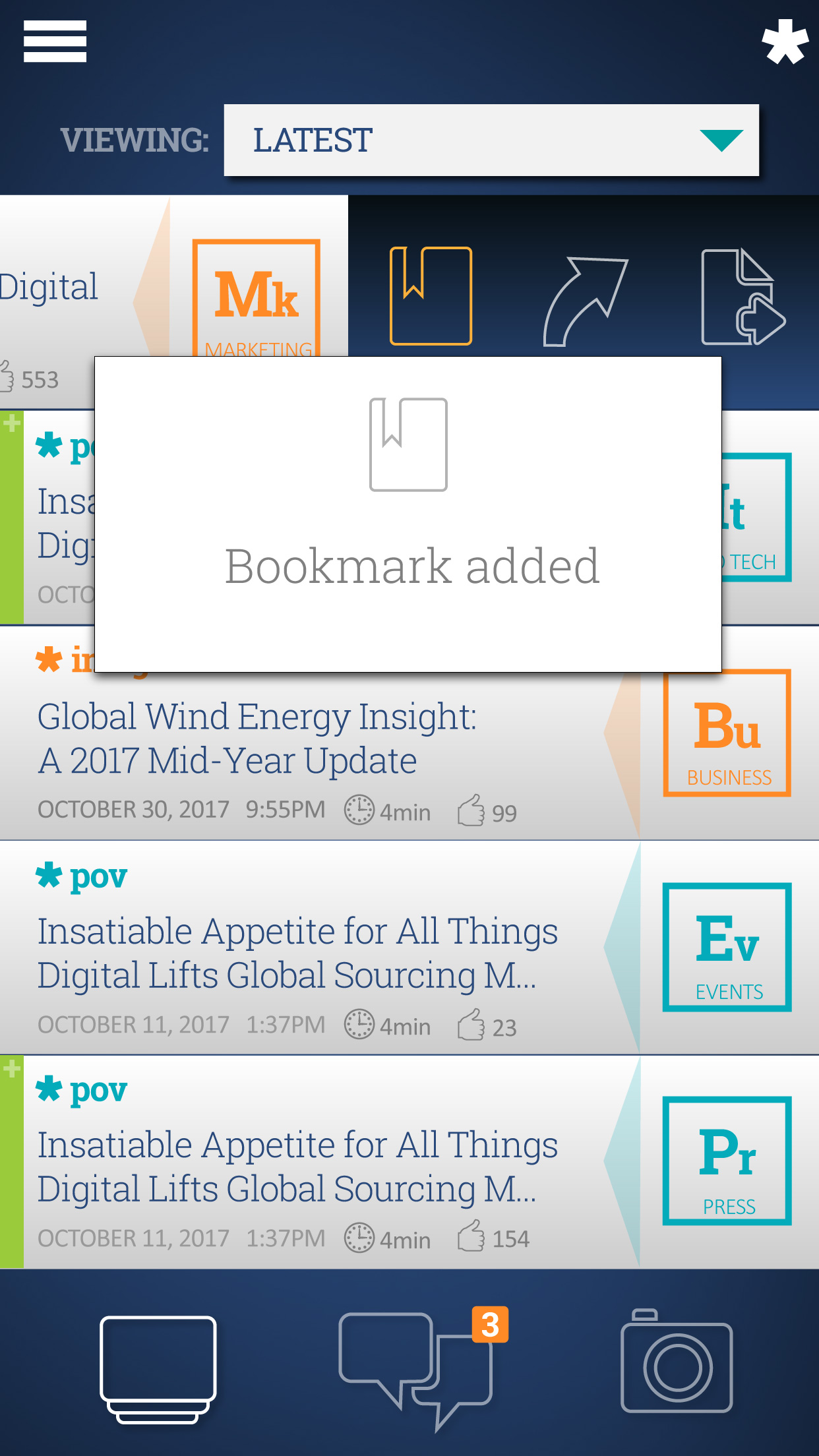Tap the document forward icon
This screenshot has height=1456, width=819.
[743, 297]
